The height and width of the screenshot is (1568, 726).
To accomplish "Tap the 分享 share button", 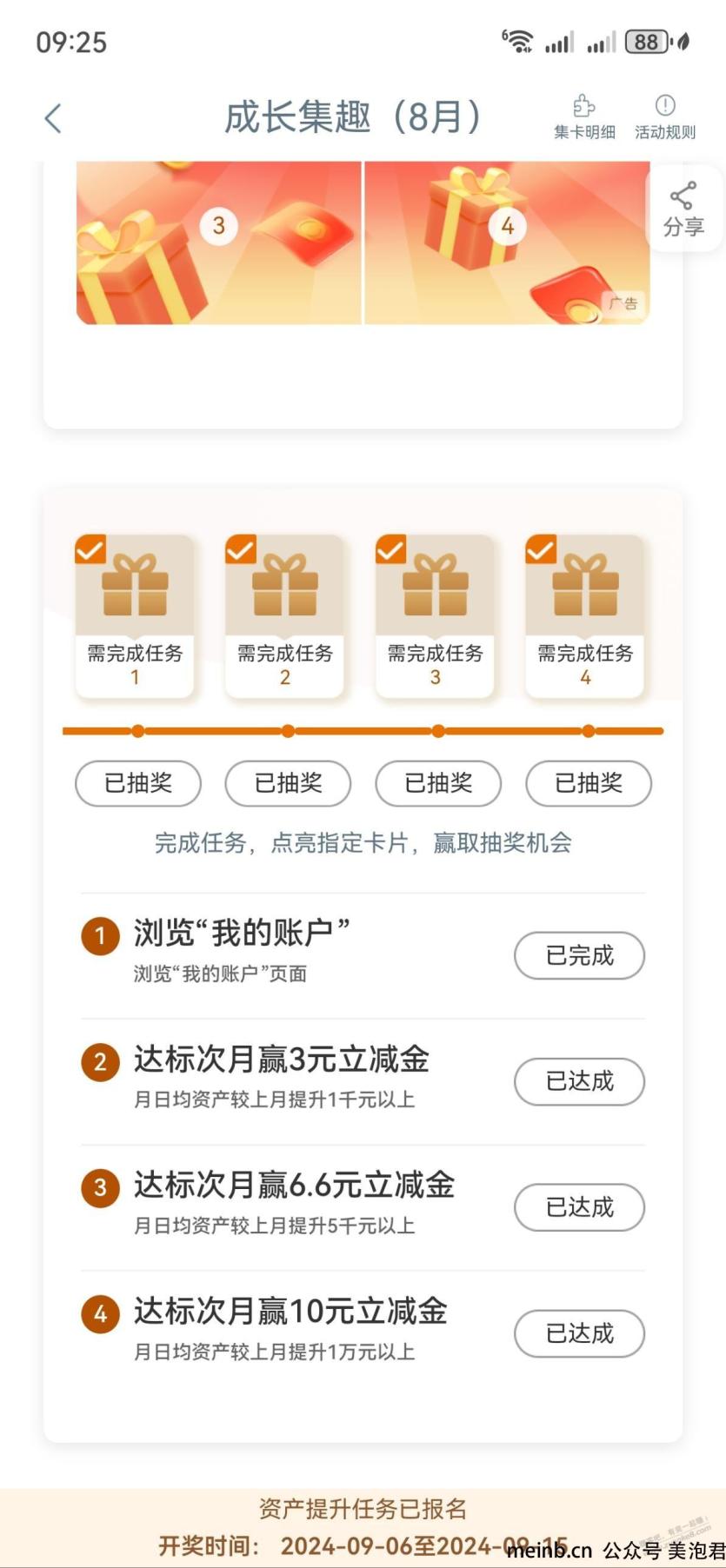I will (683, 209).
